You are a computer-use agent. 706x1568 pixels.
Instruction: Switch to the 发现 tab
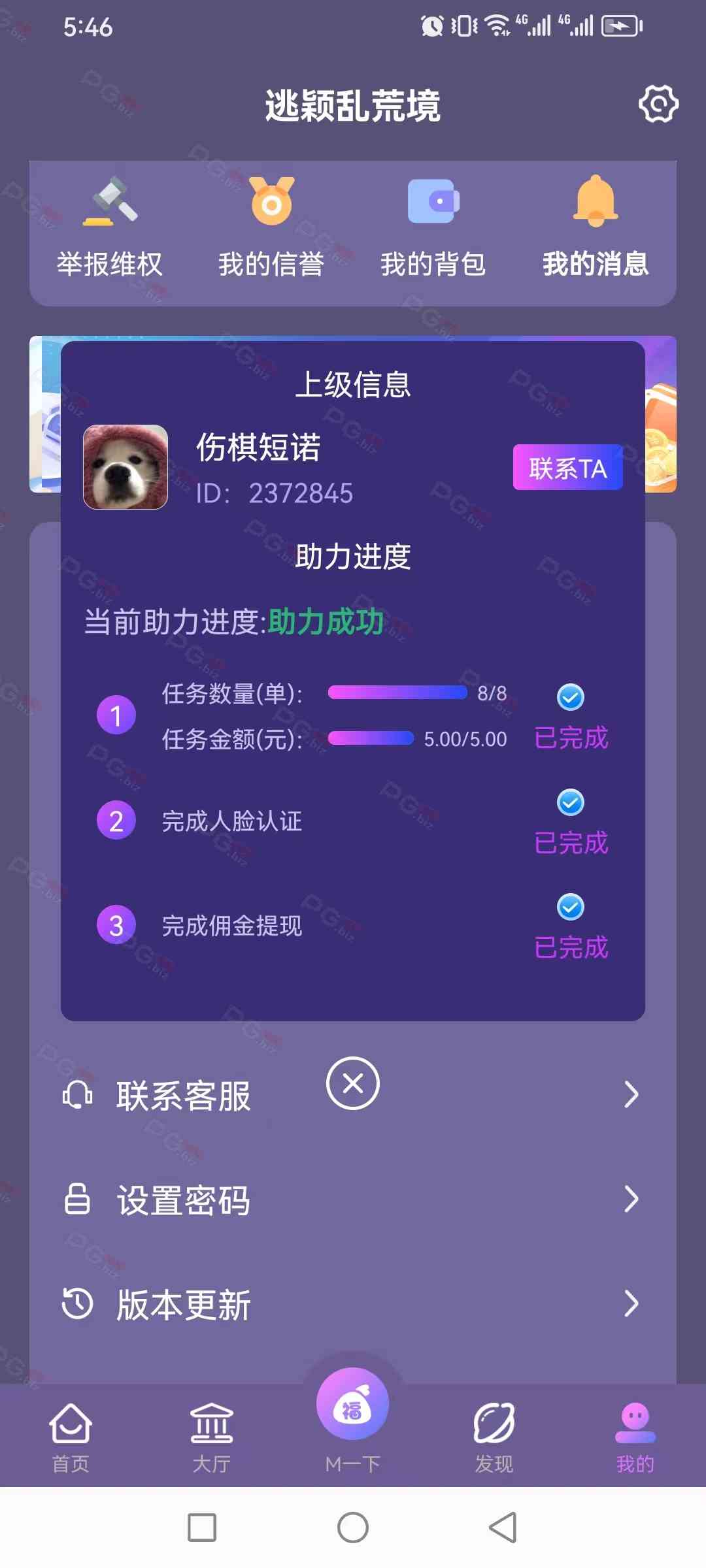coord(494,1436)
